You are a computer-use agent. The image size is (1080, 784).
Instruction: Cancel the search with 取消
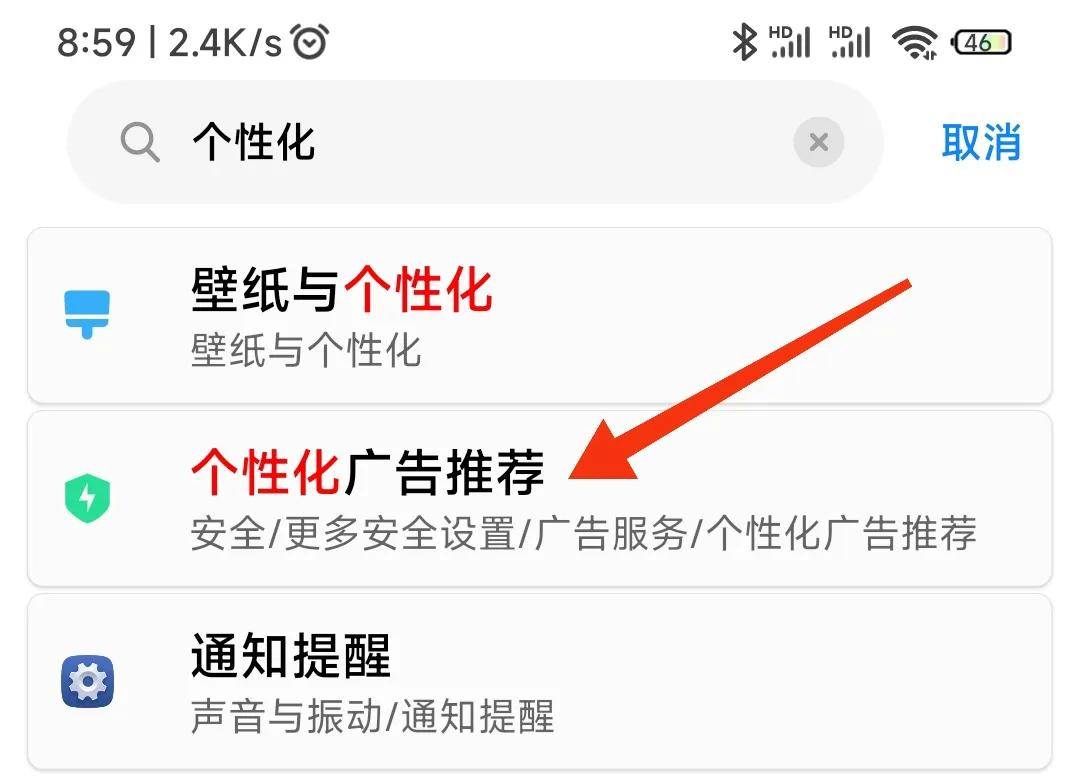coord(980,143)
